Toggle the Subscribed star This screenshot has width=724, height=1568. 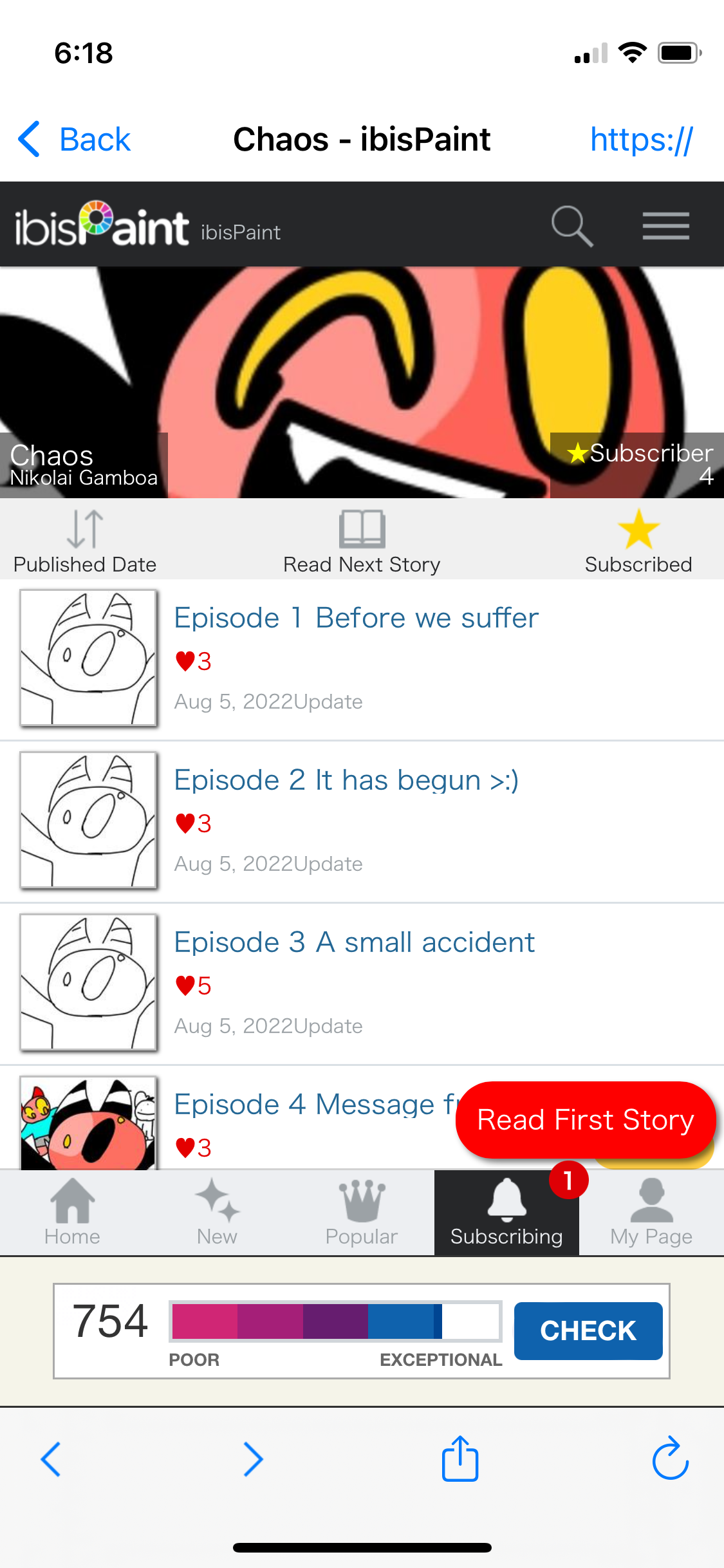(x=638, y=541)
